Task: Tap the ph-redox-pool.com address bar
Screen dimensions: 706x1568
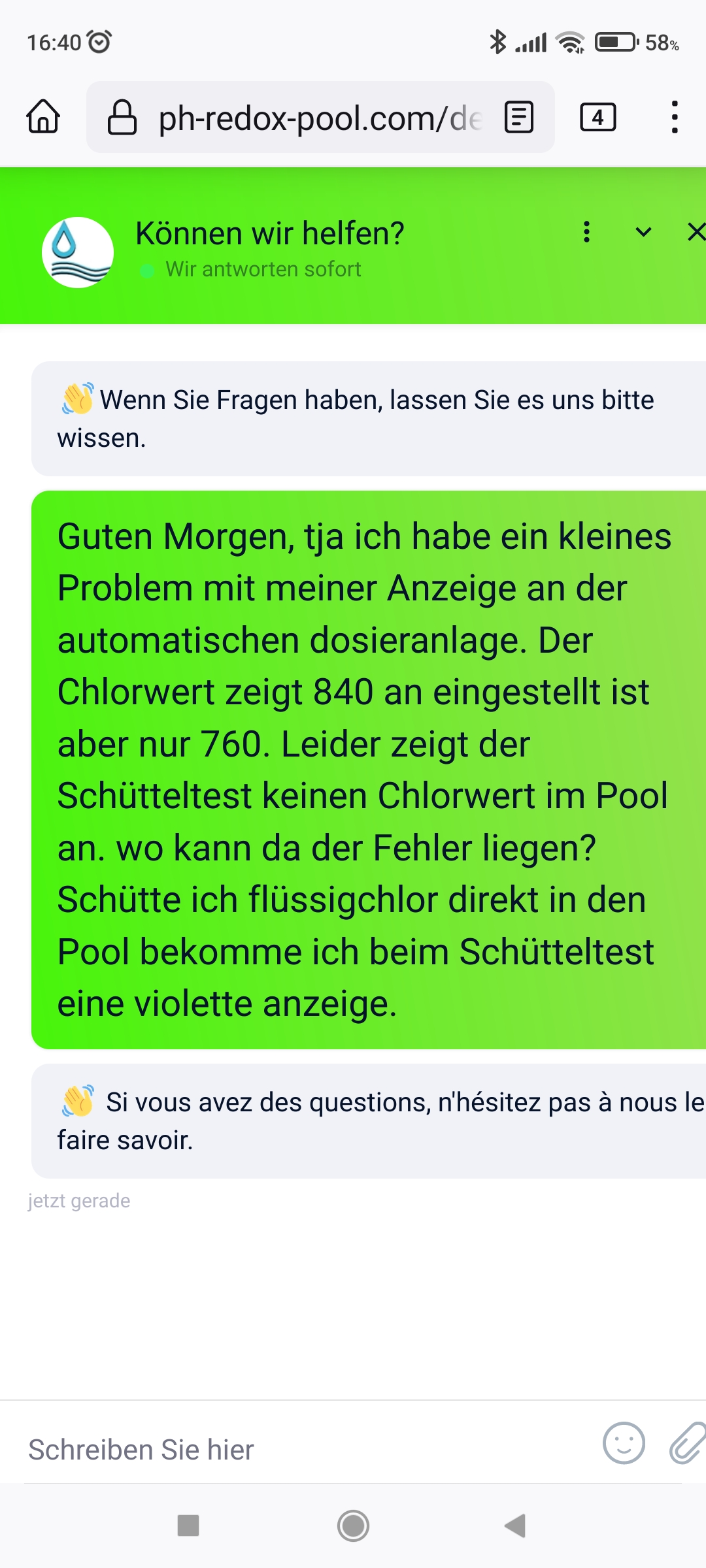Action: click(x=320, y=118)
